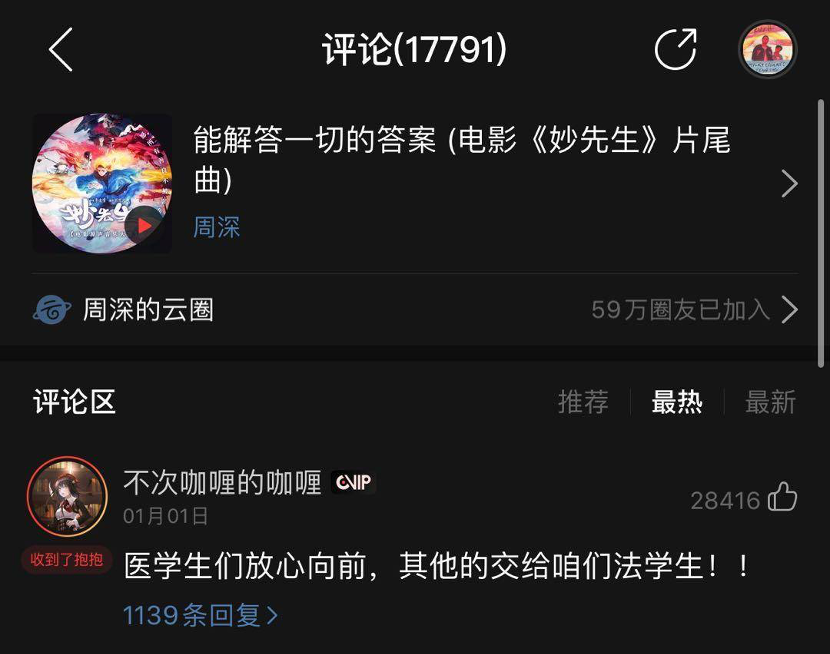Share this comments page
830x654 pixels.
(675, 49)
